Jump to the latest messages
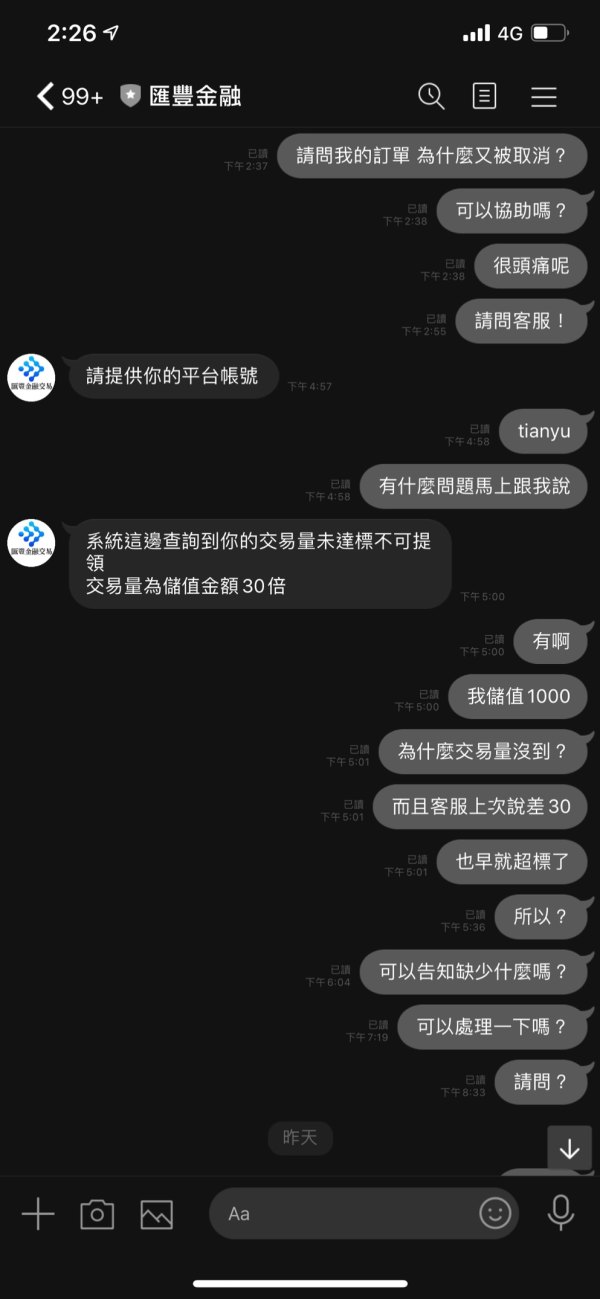 click(569, 1149)
